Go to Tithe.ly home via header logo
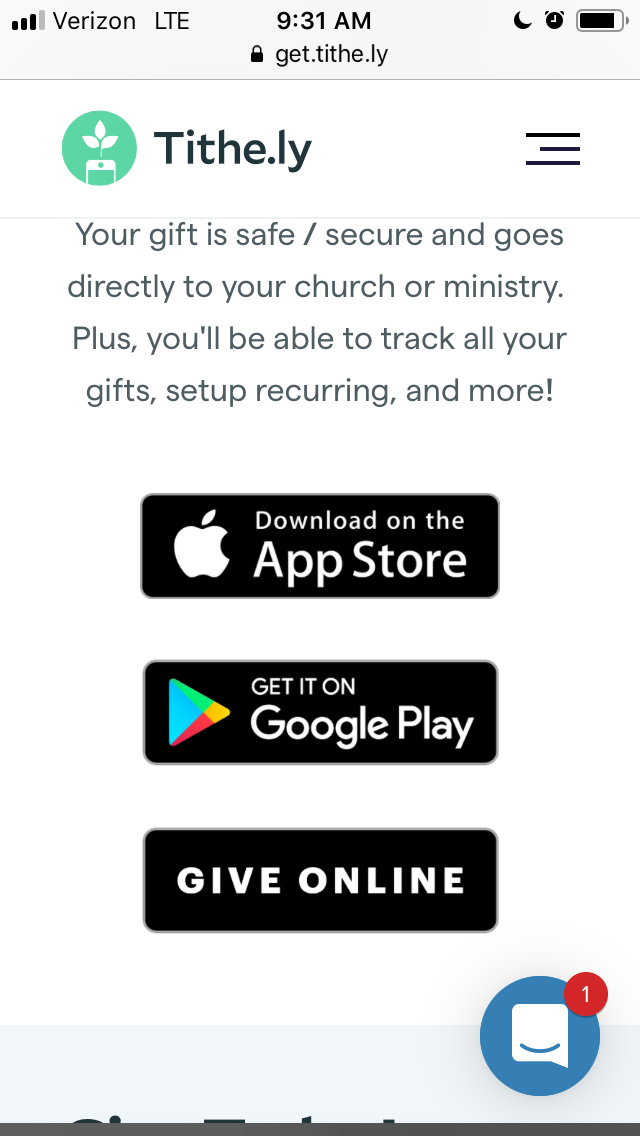Viewport: 640px width, 1136px height. tap(187, 149)
